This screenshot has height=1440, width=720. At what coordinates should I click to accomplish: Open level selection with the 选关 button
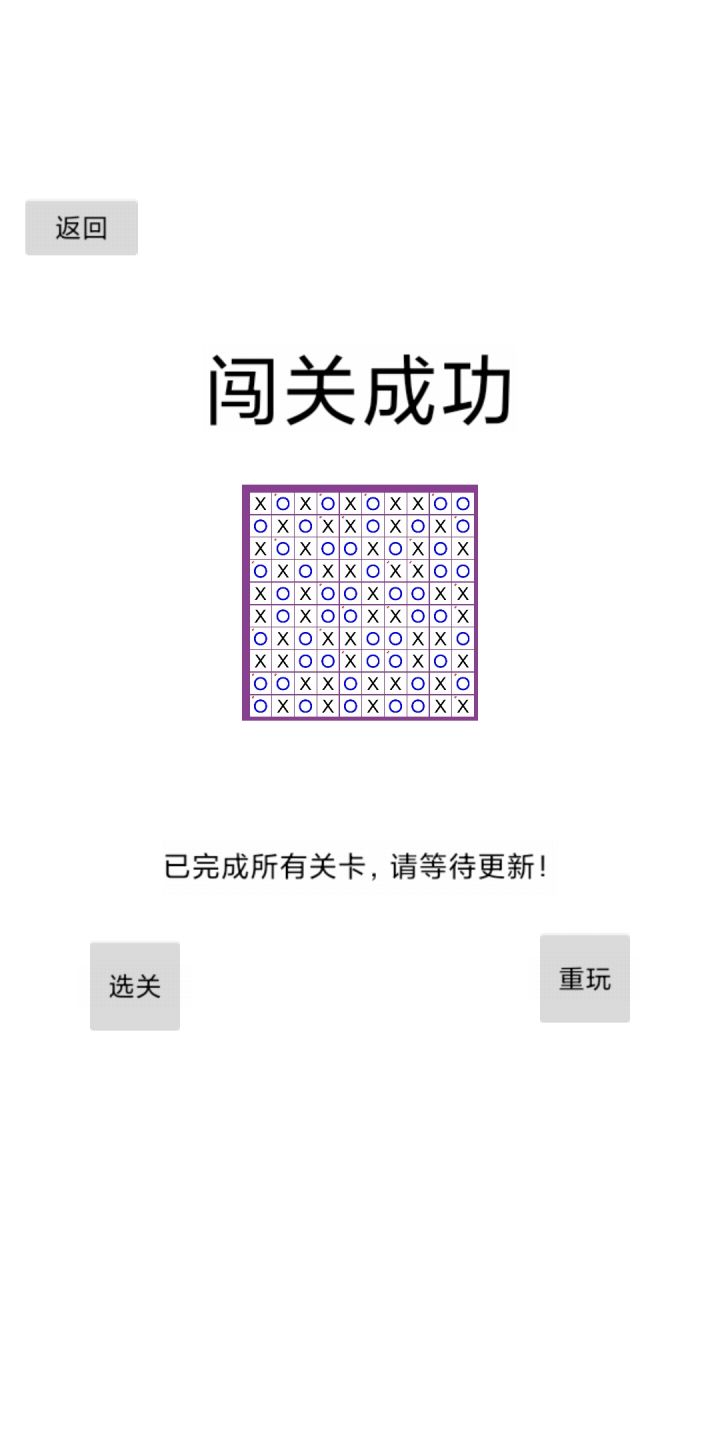click(134, 985)
